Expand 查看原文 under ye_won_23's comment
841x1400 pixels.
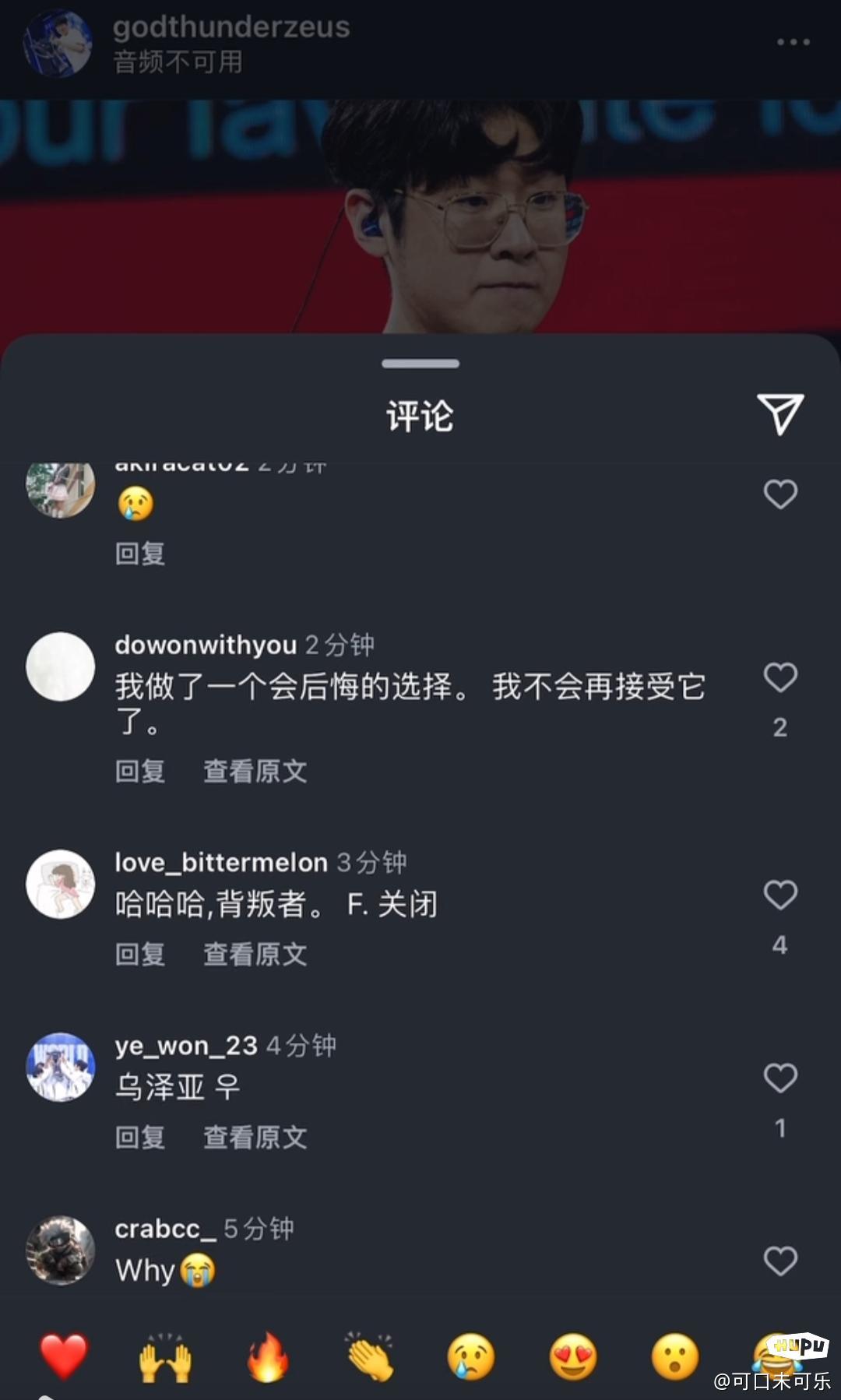click(255, 1138)
